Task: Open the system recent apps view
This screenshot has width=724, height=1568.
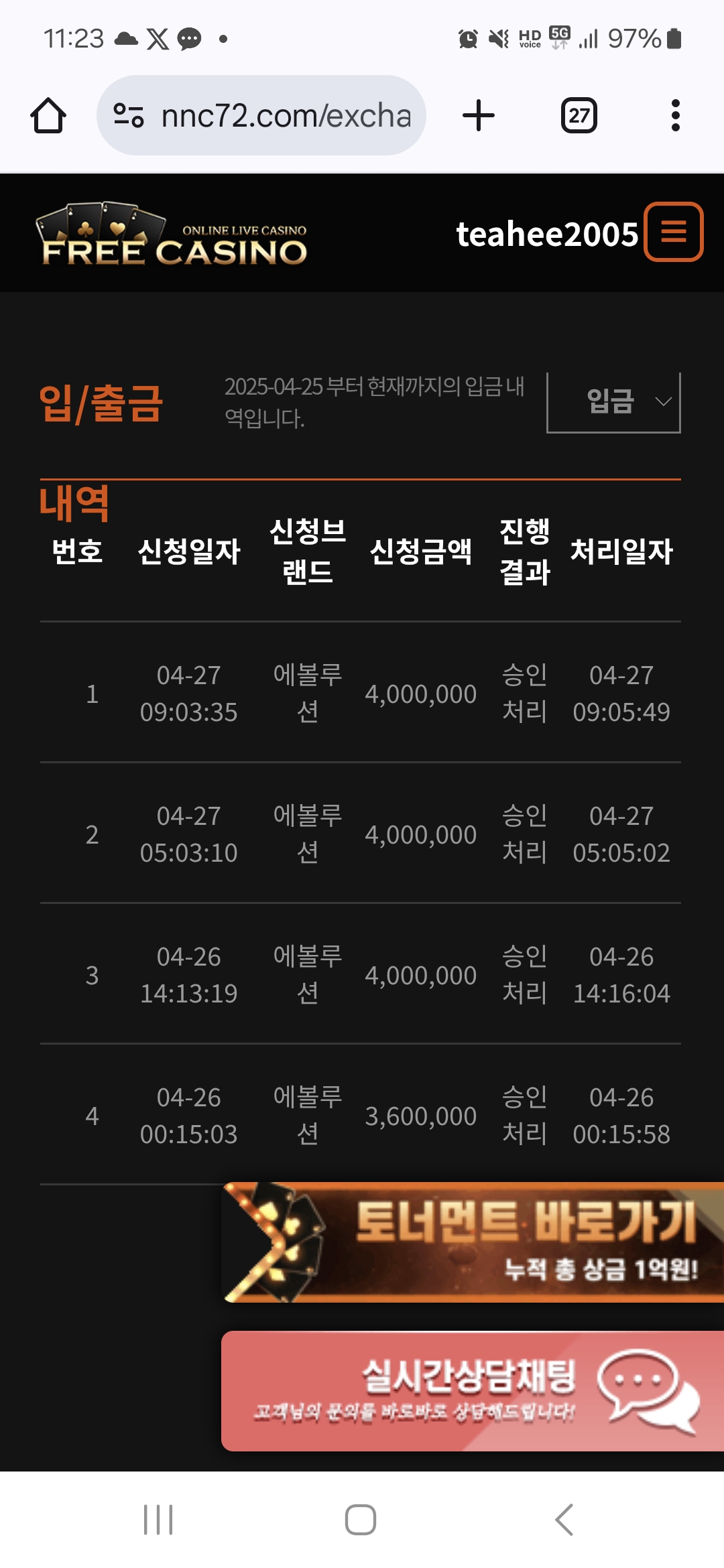Action: [158, 1519]
